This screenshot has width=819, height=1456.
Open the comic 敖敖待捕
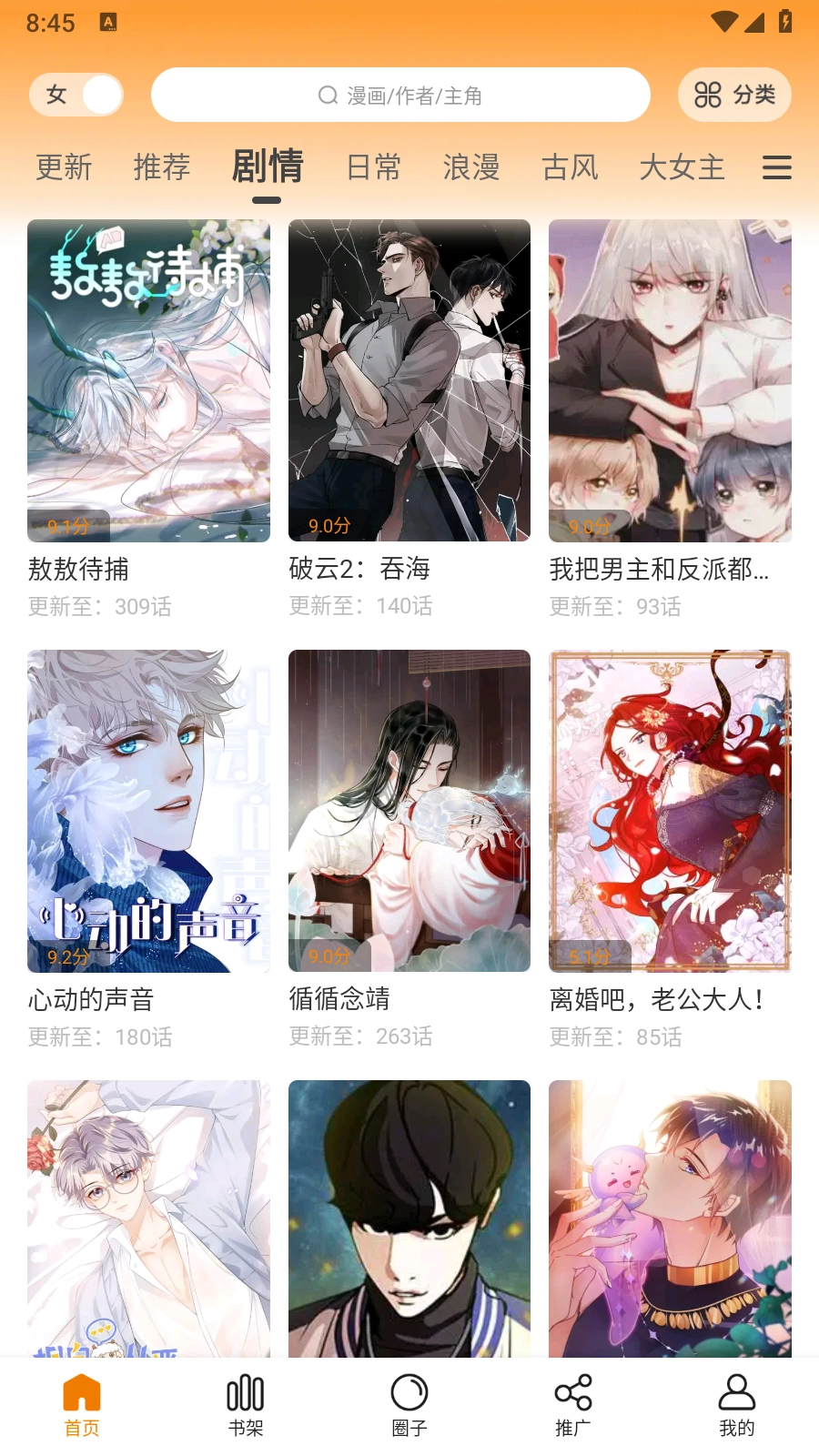point(148,380)
